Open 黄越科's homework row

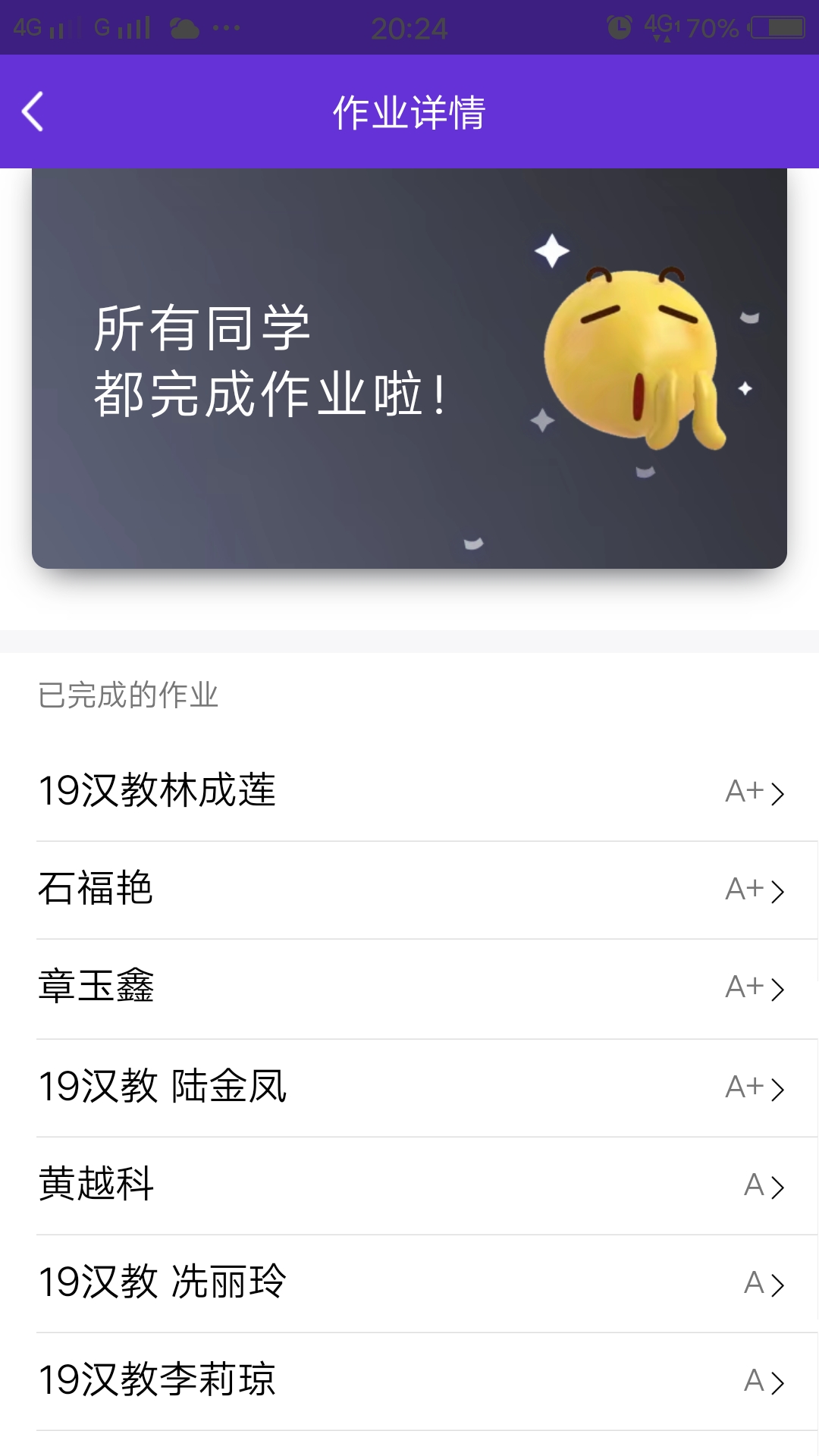coord(409,1185)
